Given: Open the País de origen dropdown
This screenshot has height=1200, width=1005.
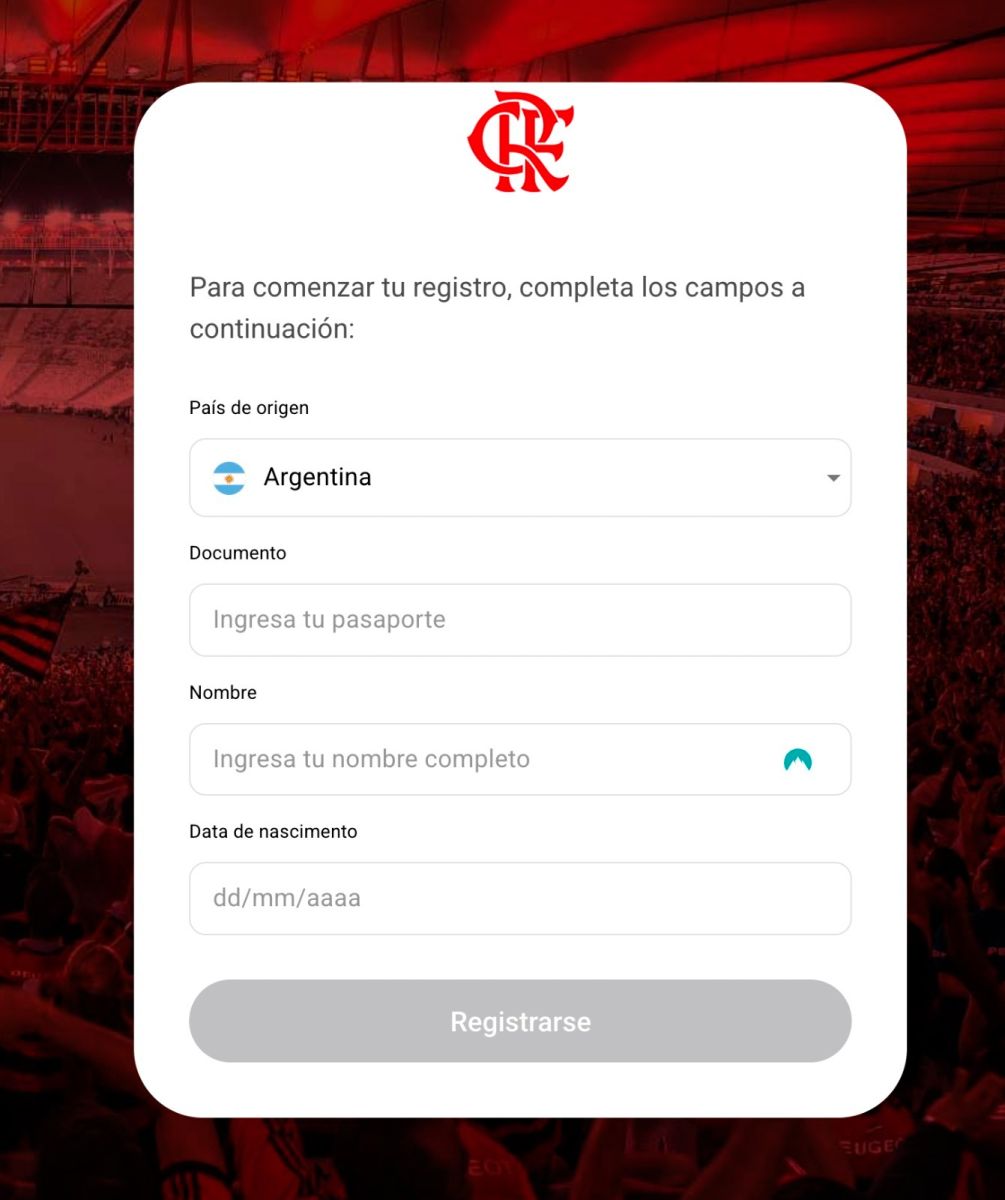Looking at the screenshot, I should [x=520, y=478].
